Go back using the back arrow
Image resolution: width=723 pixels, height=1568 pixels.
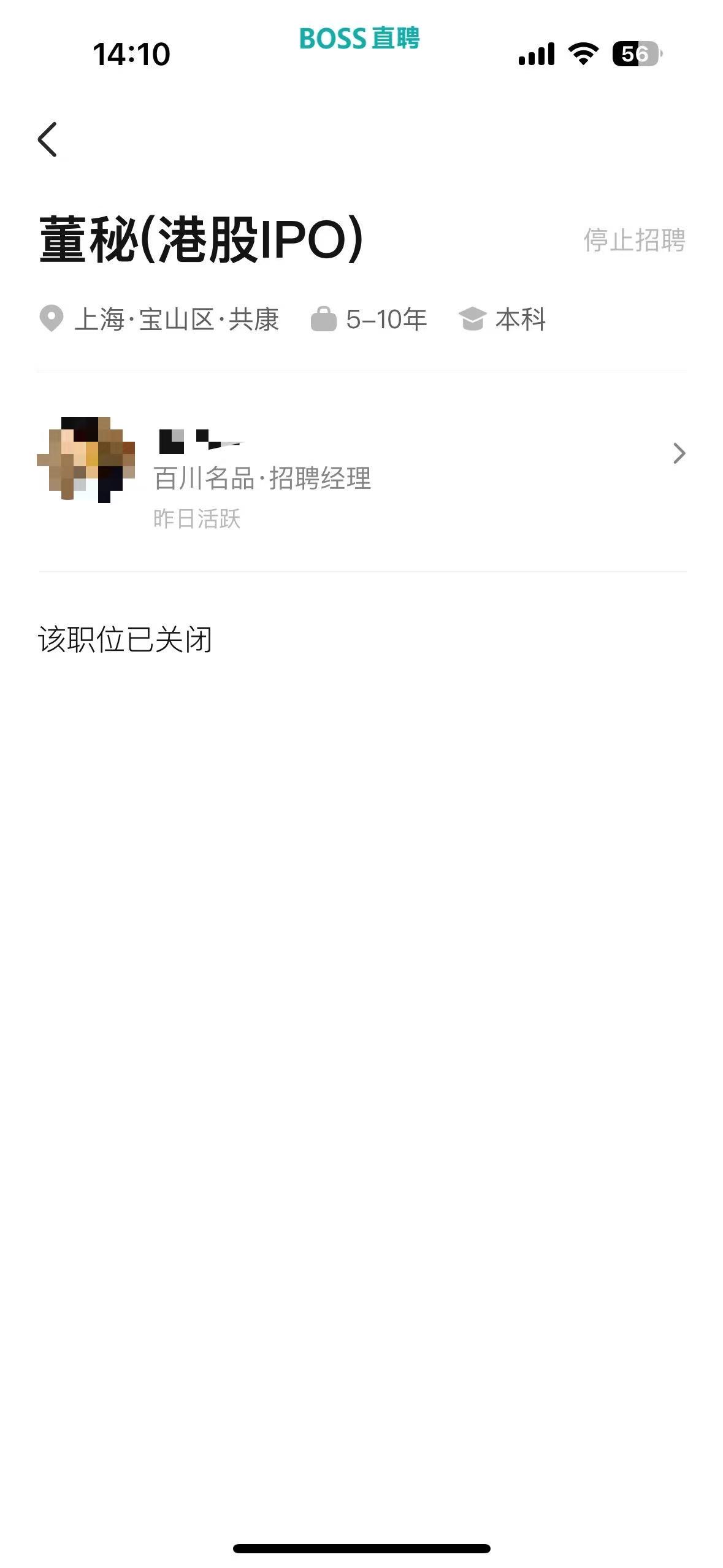[48, 139]
